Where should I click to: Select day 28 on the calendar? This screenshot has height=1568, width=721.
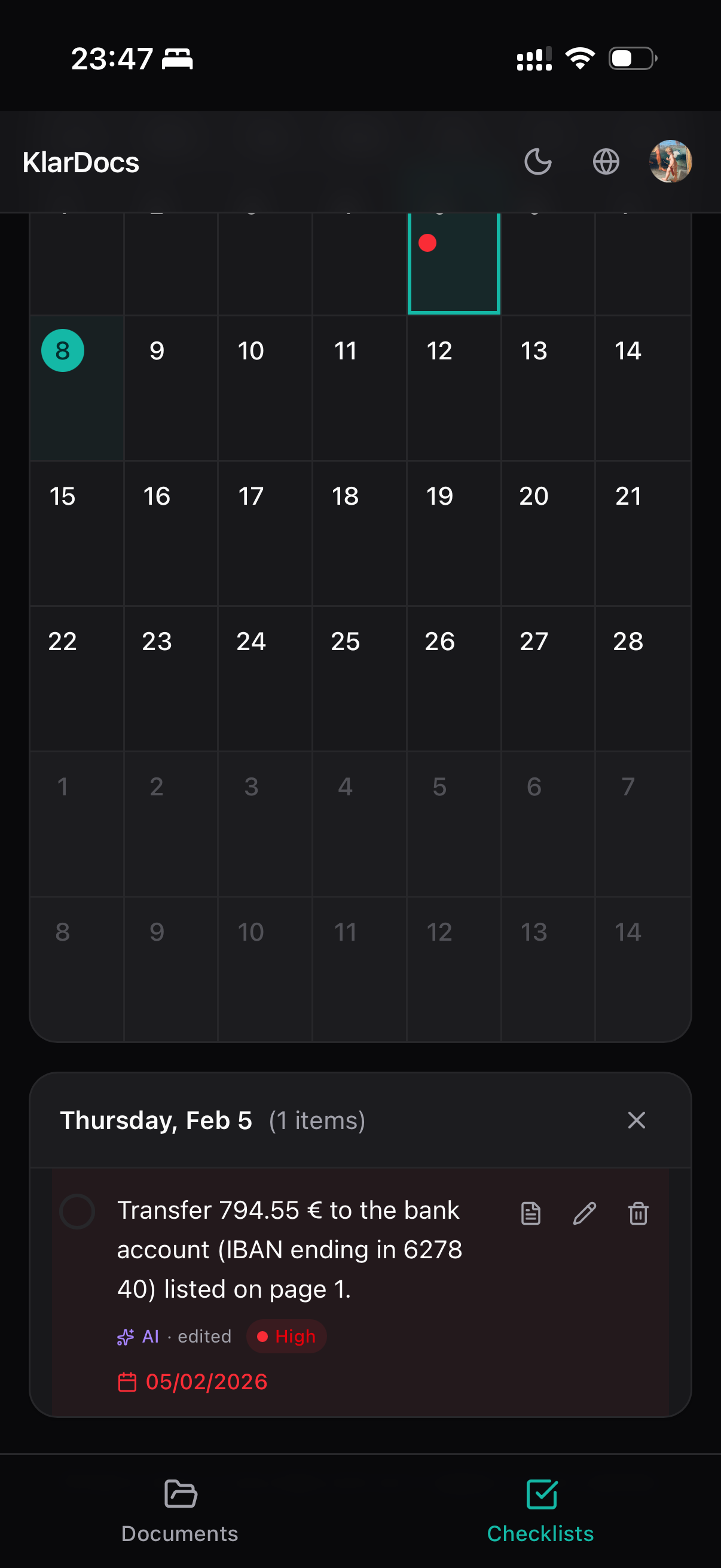pos(643,679)
